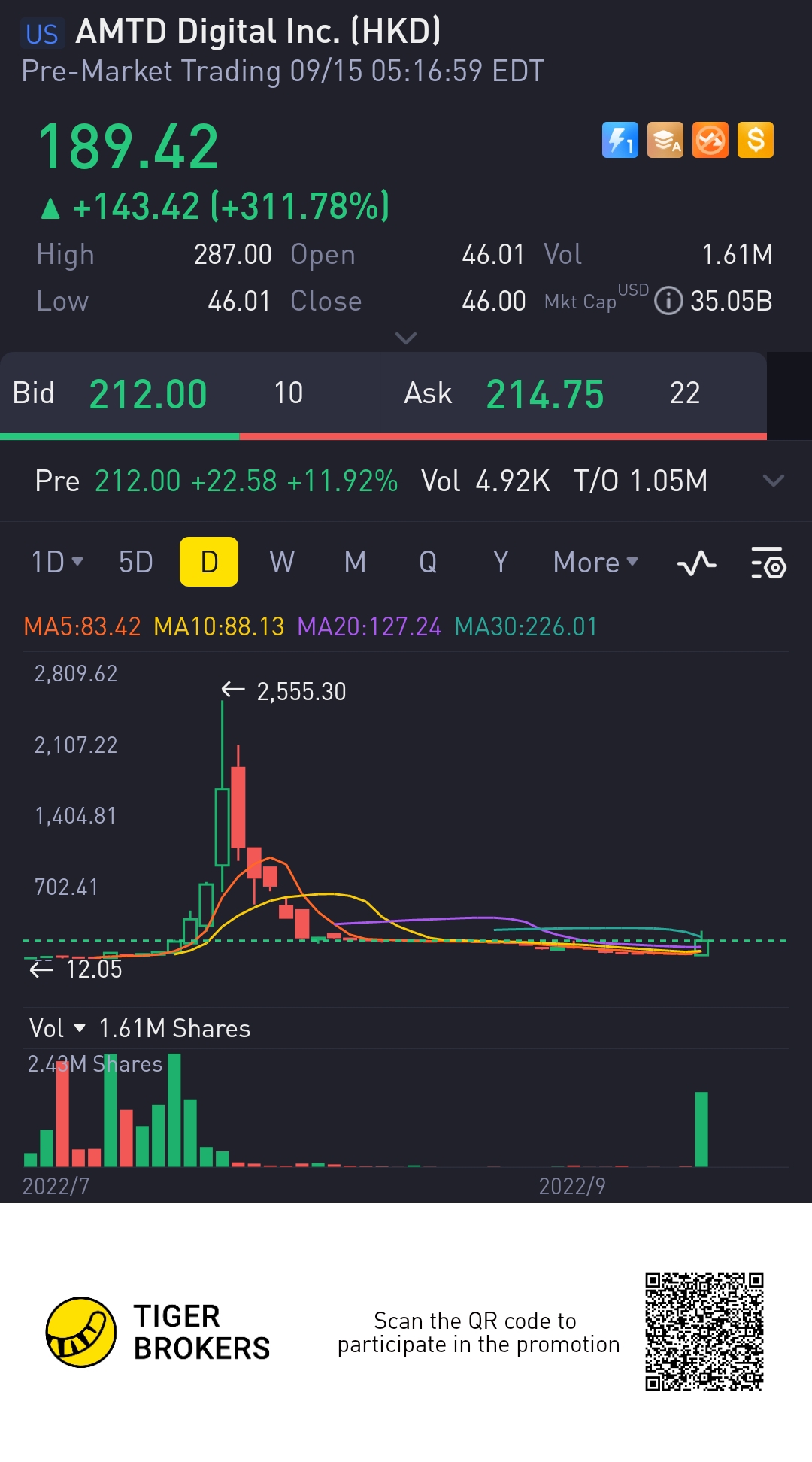Open the chart indicator wave icon
Screen dimensions: 812x1462
click(696, 563)
